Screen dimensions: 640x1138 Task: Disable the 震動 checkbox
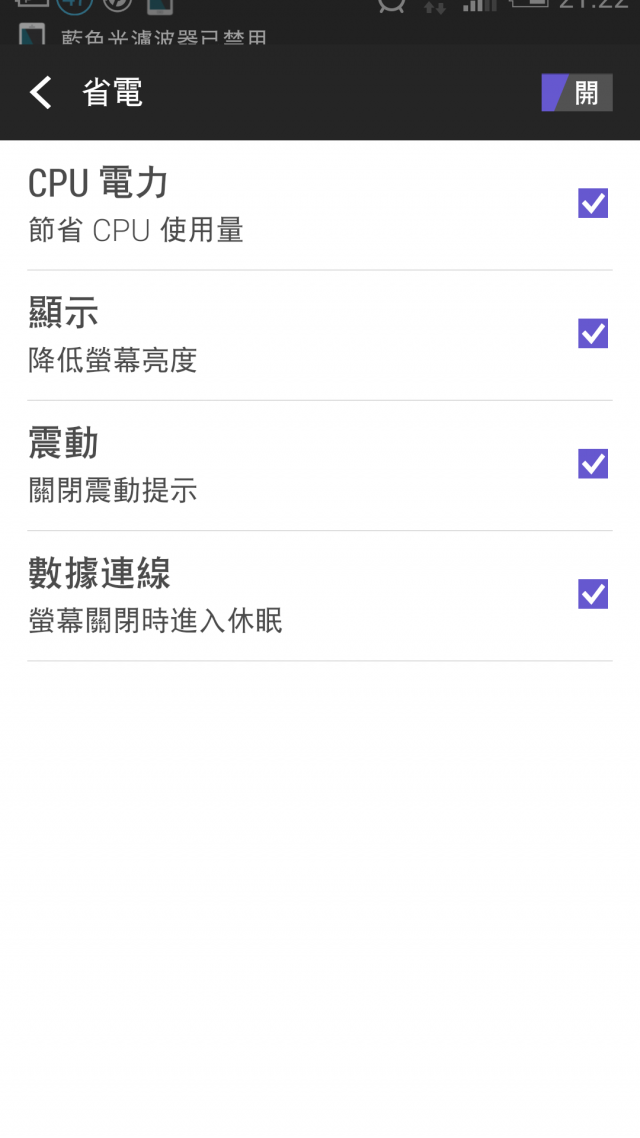(593, 464)
